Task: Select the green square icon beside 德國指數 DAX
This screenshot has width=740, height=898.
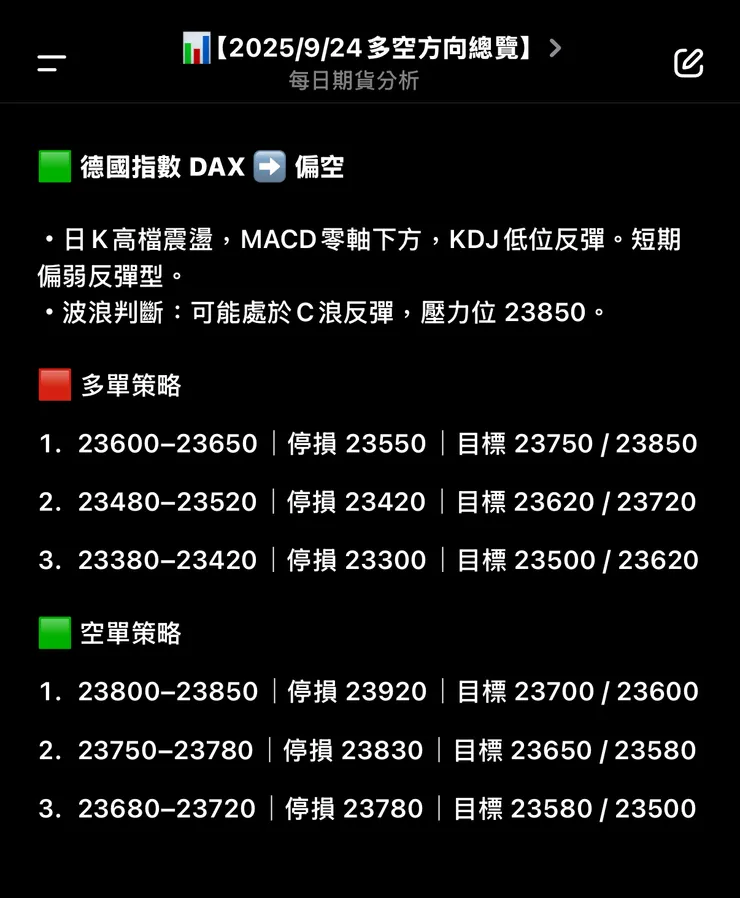Action: [53, 166]
